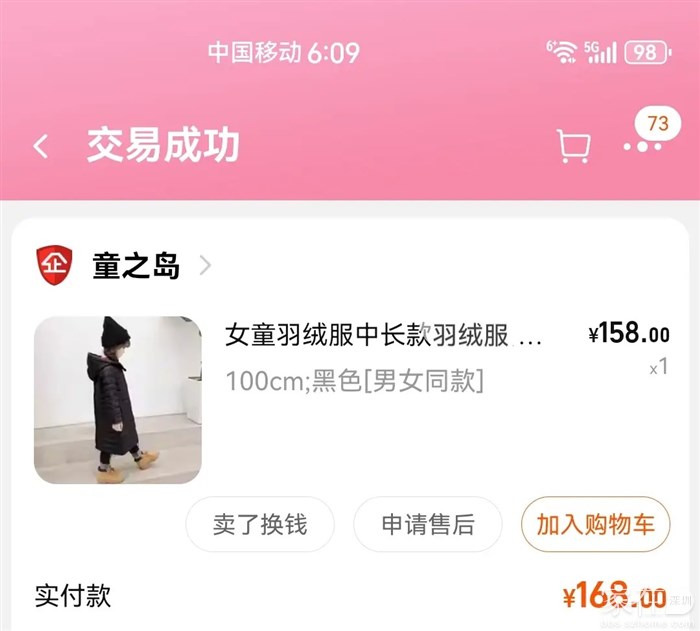Image resolution: width=700 pixels, height=631 pixels.
Task: Tap the 卖了换钱 button
Action: tap(260, 524)
